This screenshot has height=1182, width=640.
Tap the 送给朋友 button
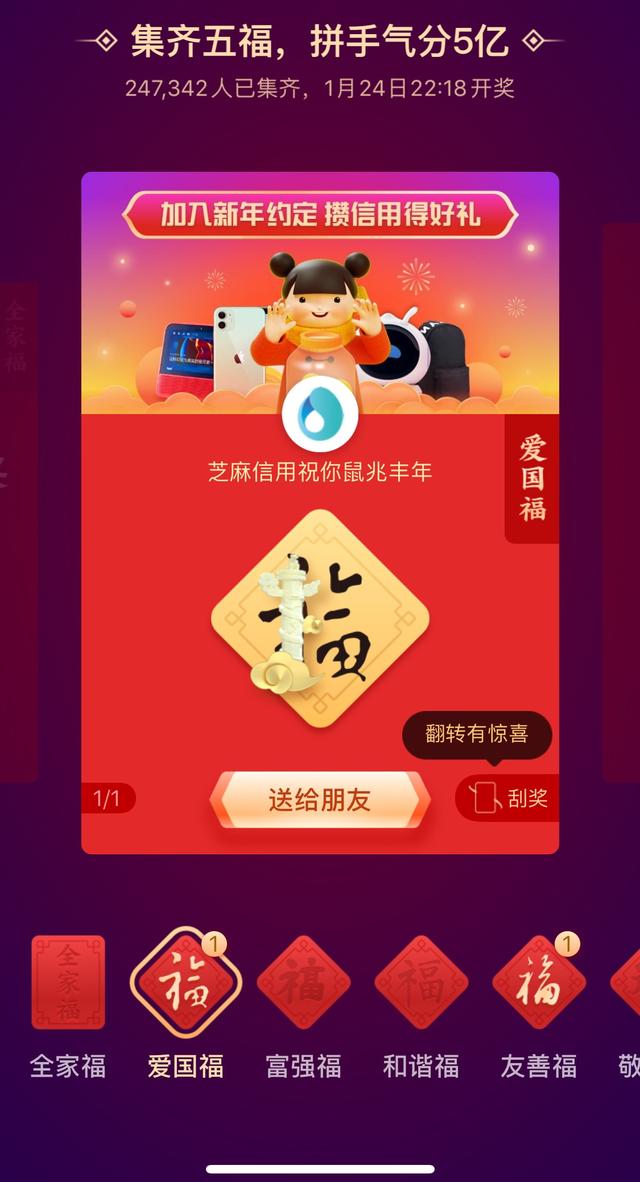(x=319, y=799)
